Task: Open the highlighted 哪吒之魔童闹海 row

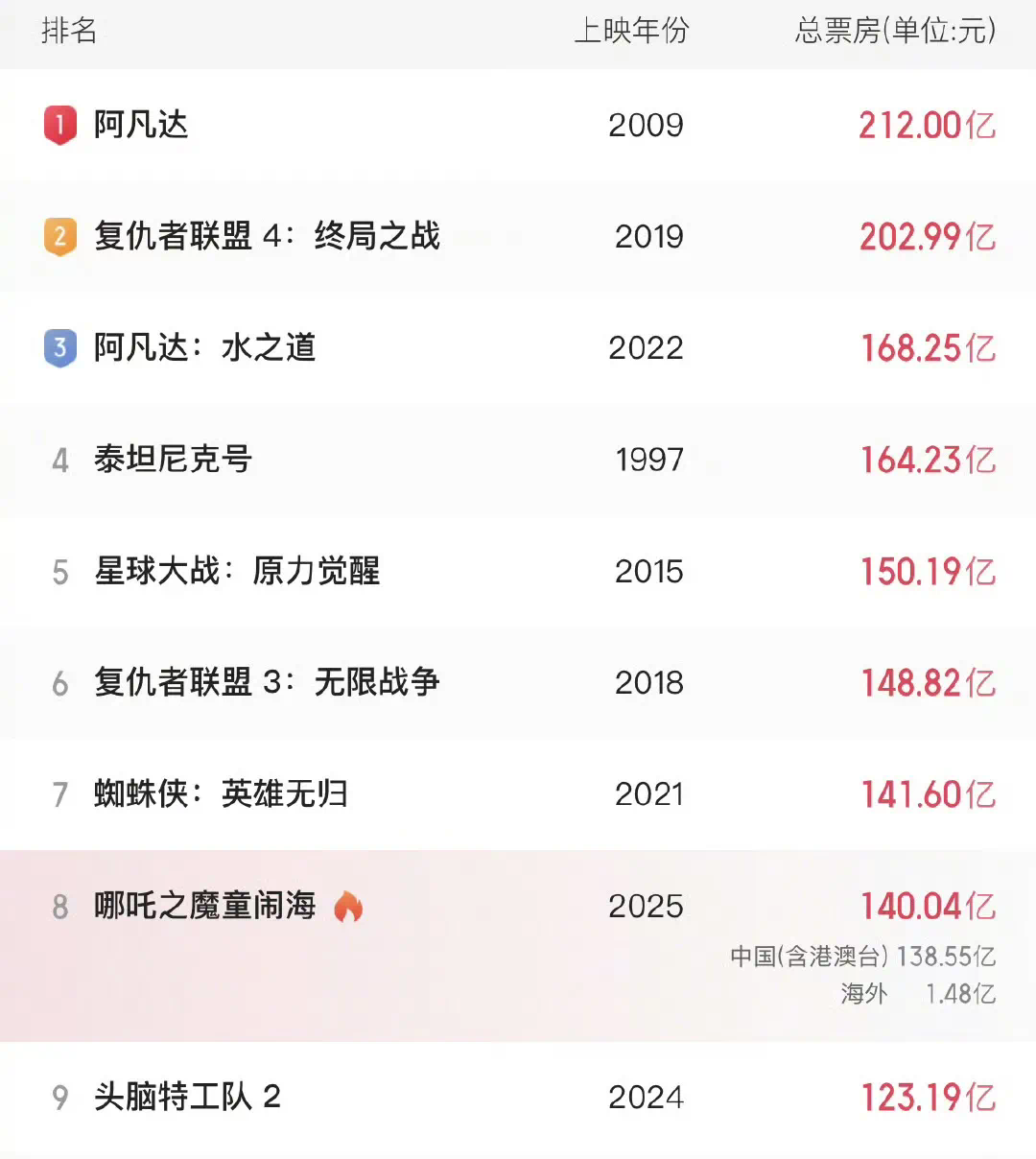Action: tap(204, 906)
